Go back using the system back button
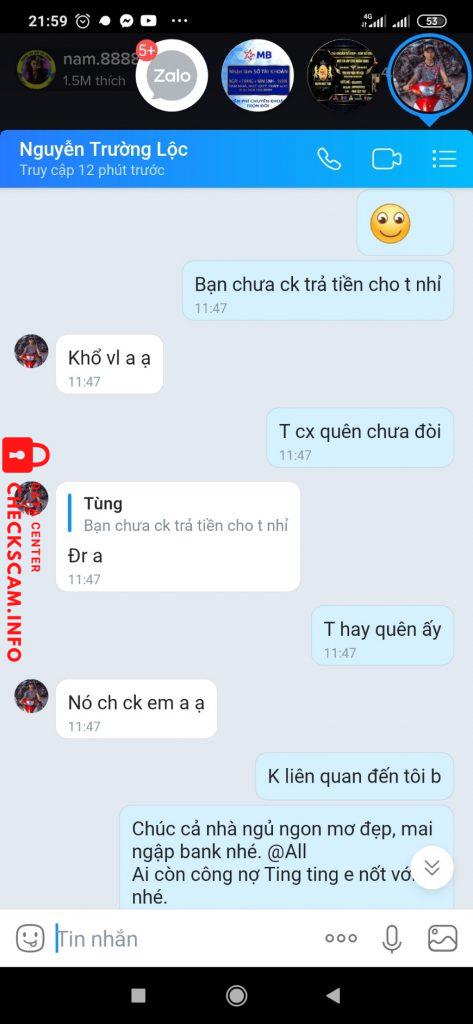 click(x=333, y=995)
